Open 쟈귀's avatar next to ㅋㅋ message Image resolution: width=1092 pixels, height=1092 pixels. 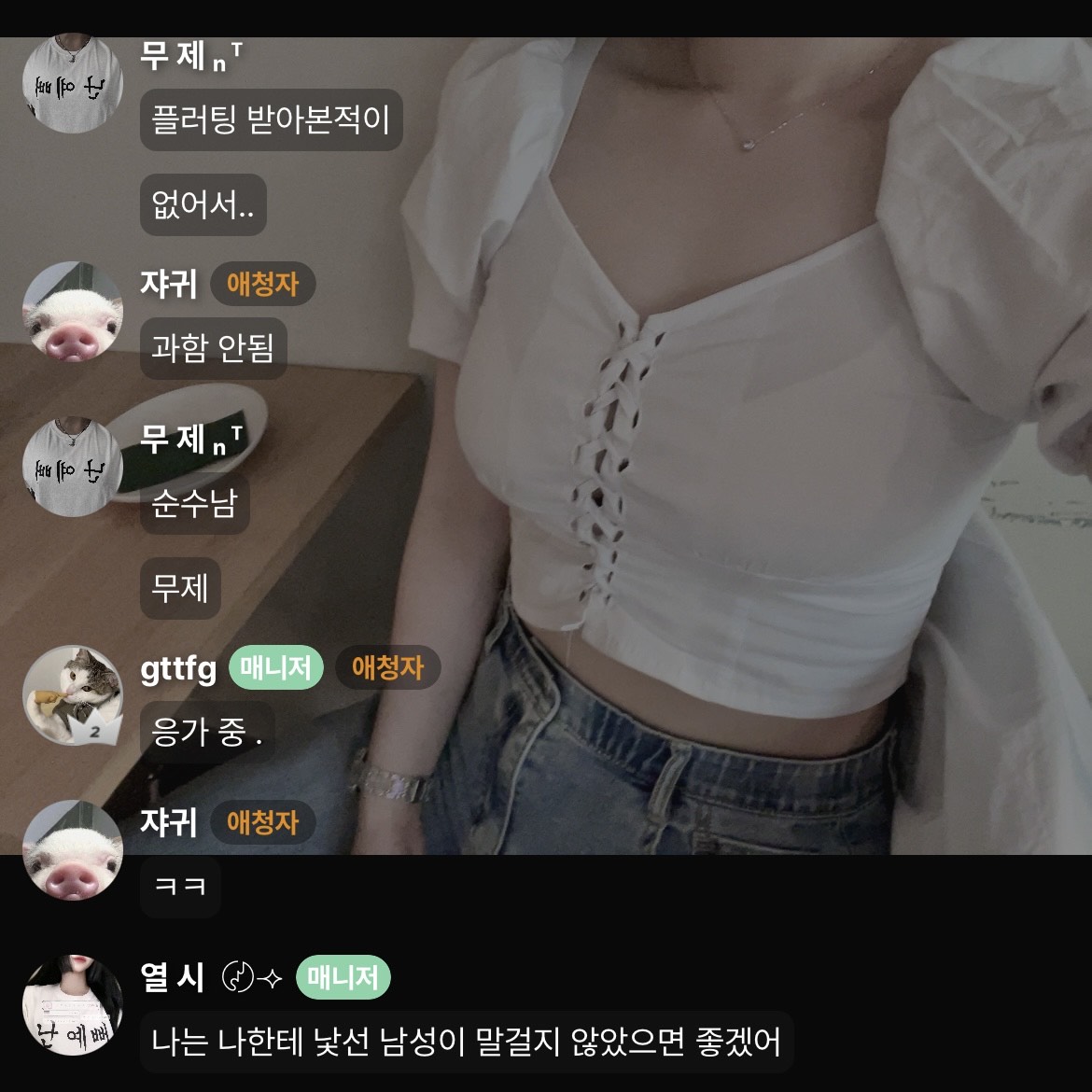point(72,849)
